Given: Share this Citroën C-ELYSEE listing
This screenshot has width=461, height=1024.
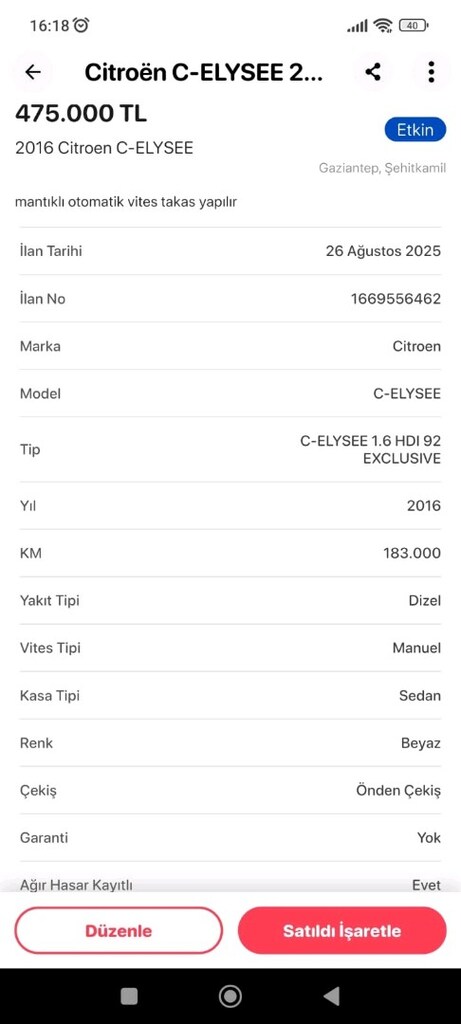Looking at the screenshot, I should coord(373,72).
